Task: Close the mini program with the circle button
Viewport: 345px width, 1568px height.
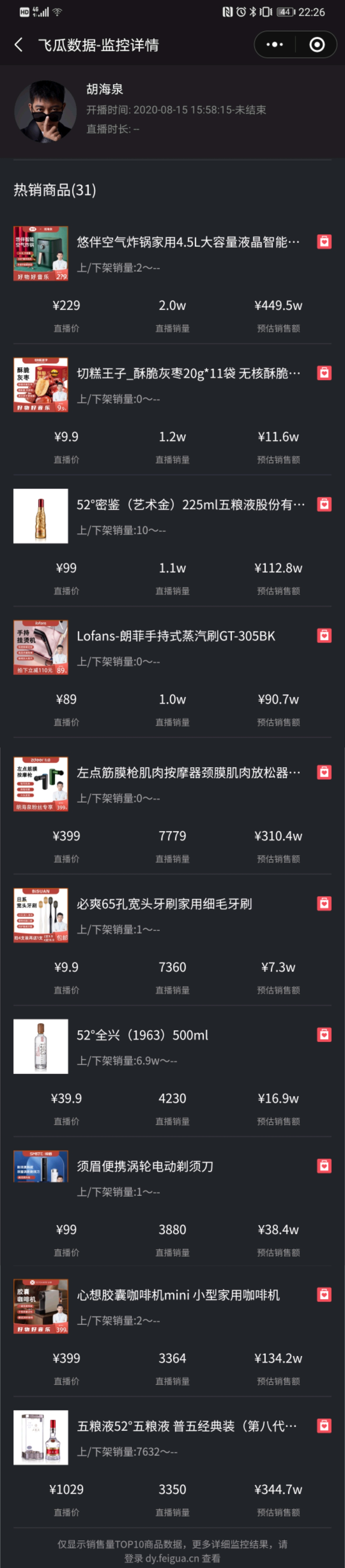Action: pos(316,45)
